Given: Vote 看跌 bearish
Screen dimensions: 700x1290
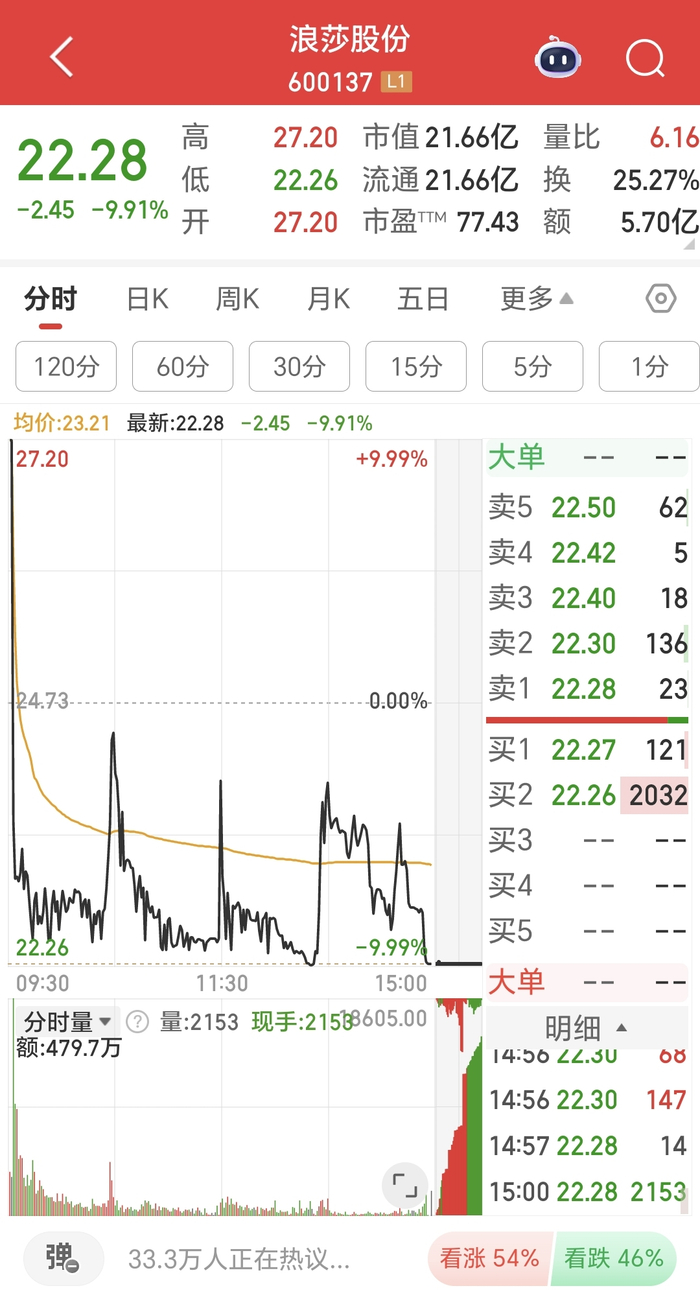Looking at the screenshot, I should click(x=613, y=1258).
